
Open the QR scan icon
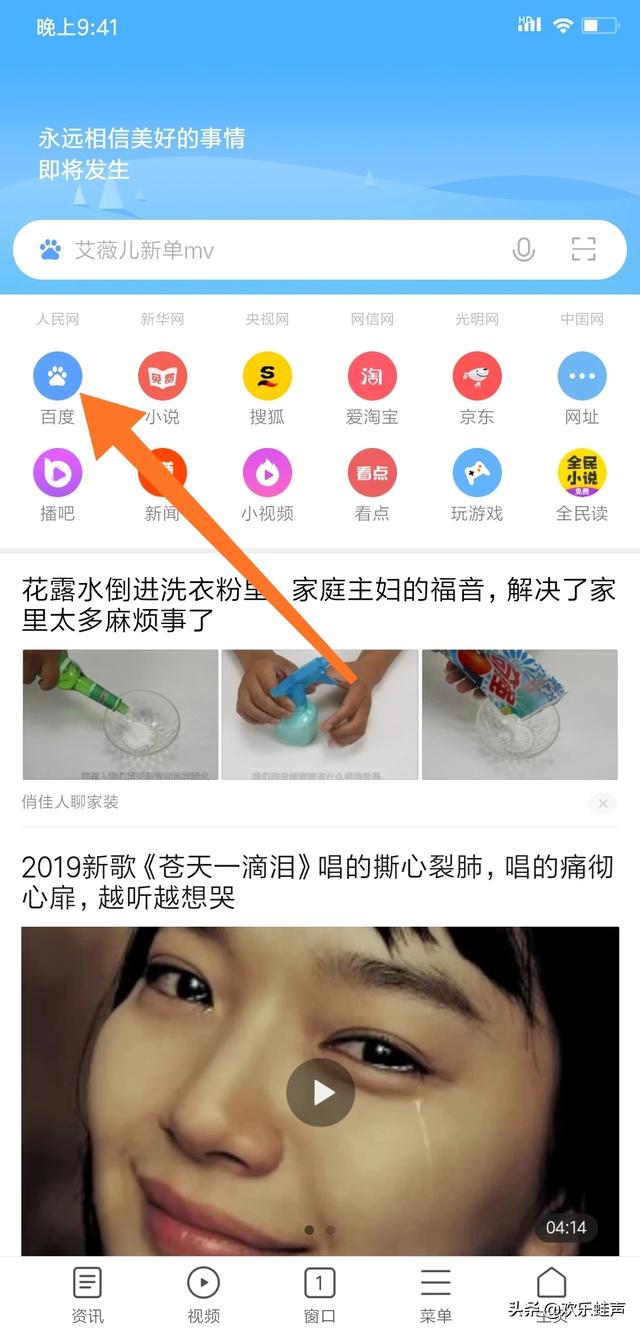(583, 250)
